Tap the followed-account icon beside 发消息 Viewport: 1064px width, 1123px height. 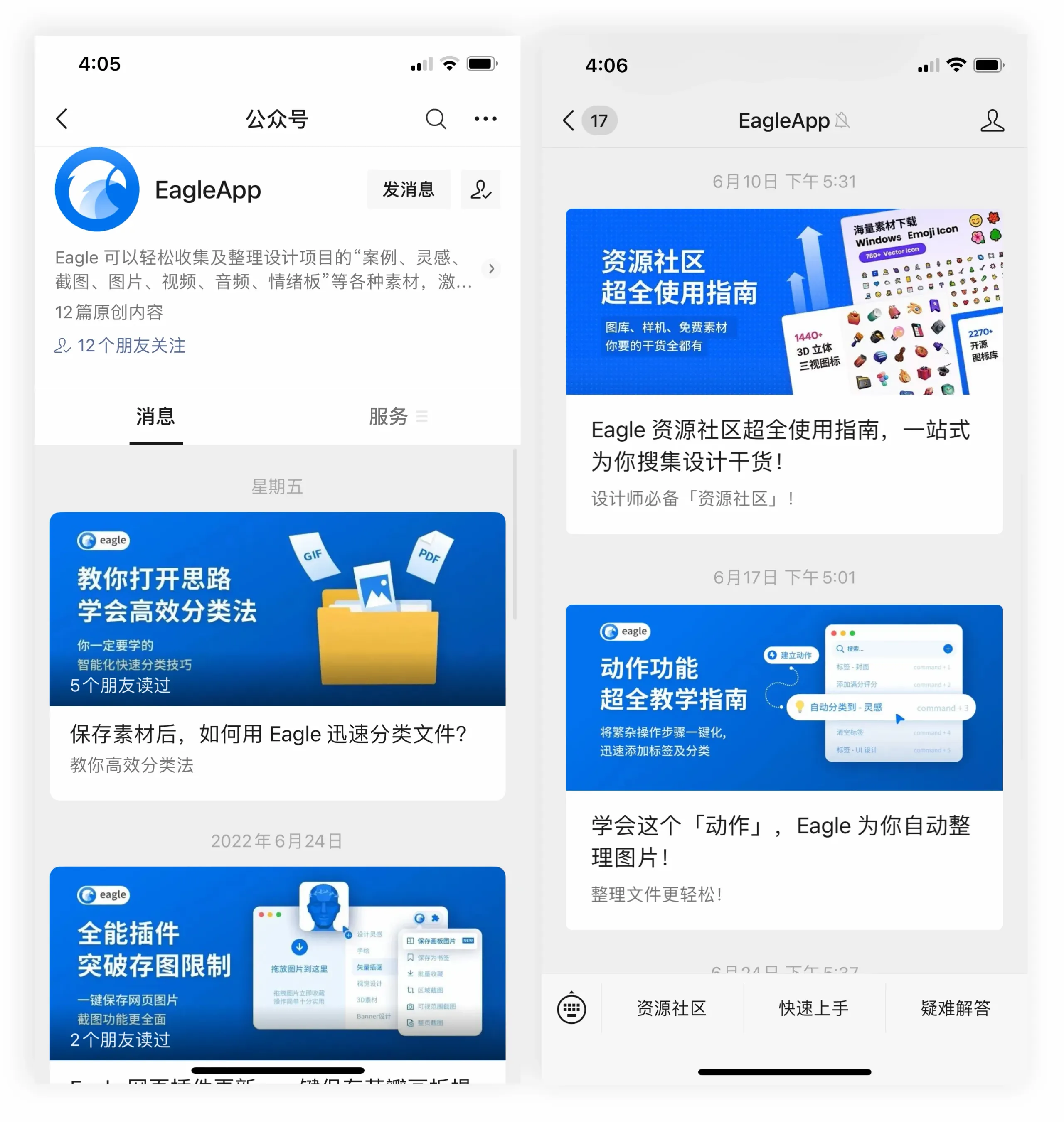click(480, 189)
